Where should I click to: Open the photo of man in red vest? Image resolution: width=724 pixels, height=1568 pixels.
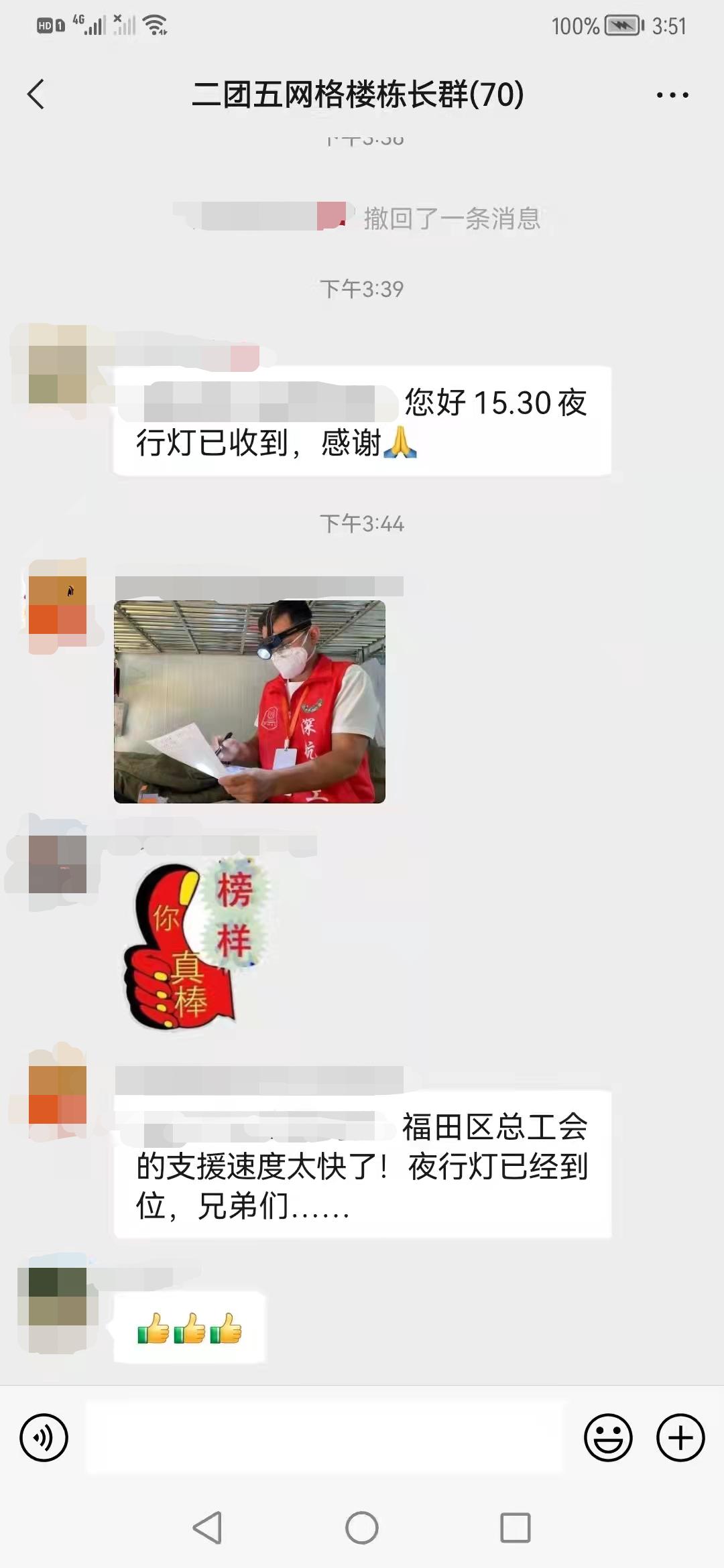coord(249,702)
